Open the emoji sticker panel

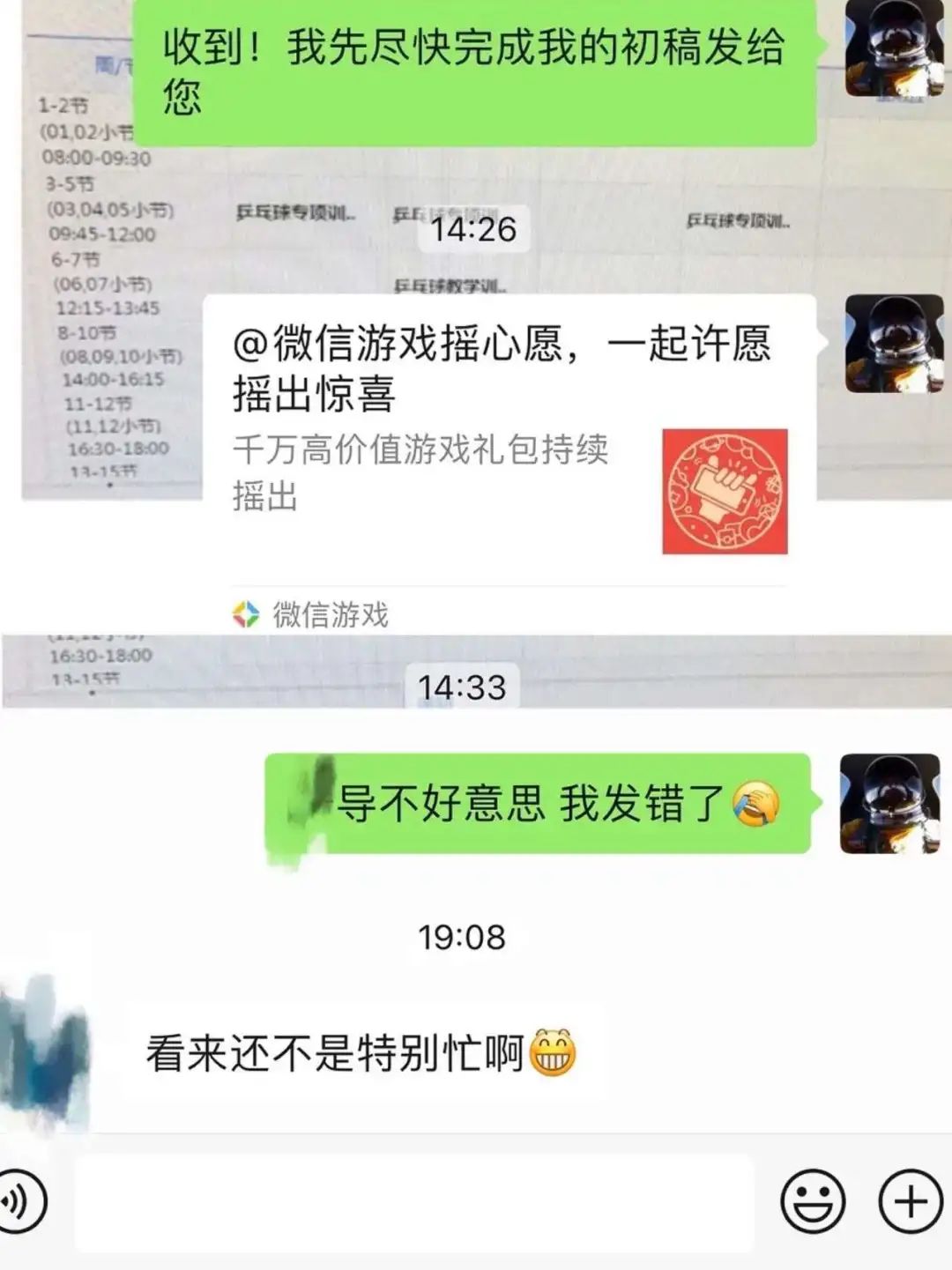coord(813,1201)
